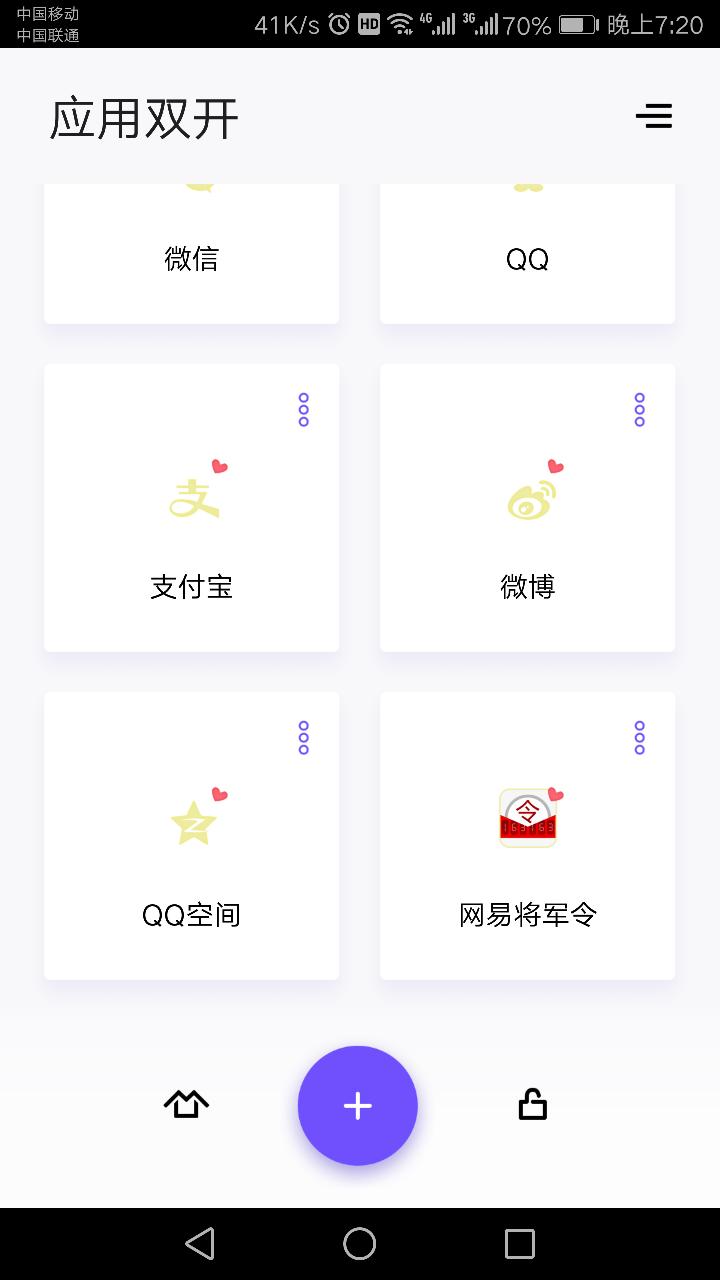Show more options for 网易将军令
720x1280 pixels.
coord(639,738)
